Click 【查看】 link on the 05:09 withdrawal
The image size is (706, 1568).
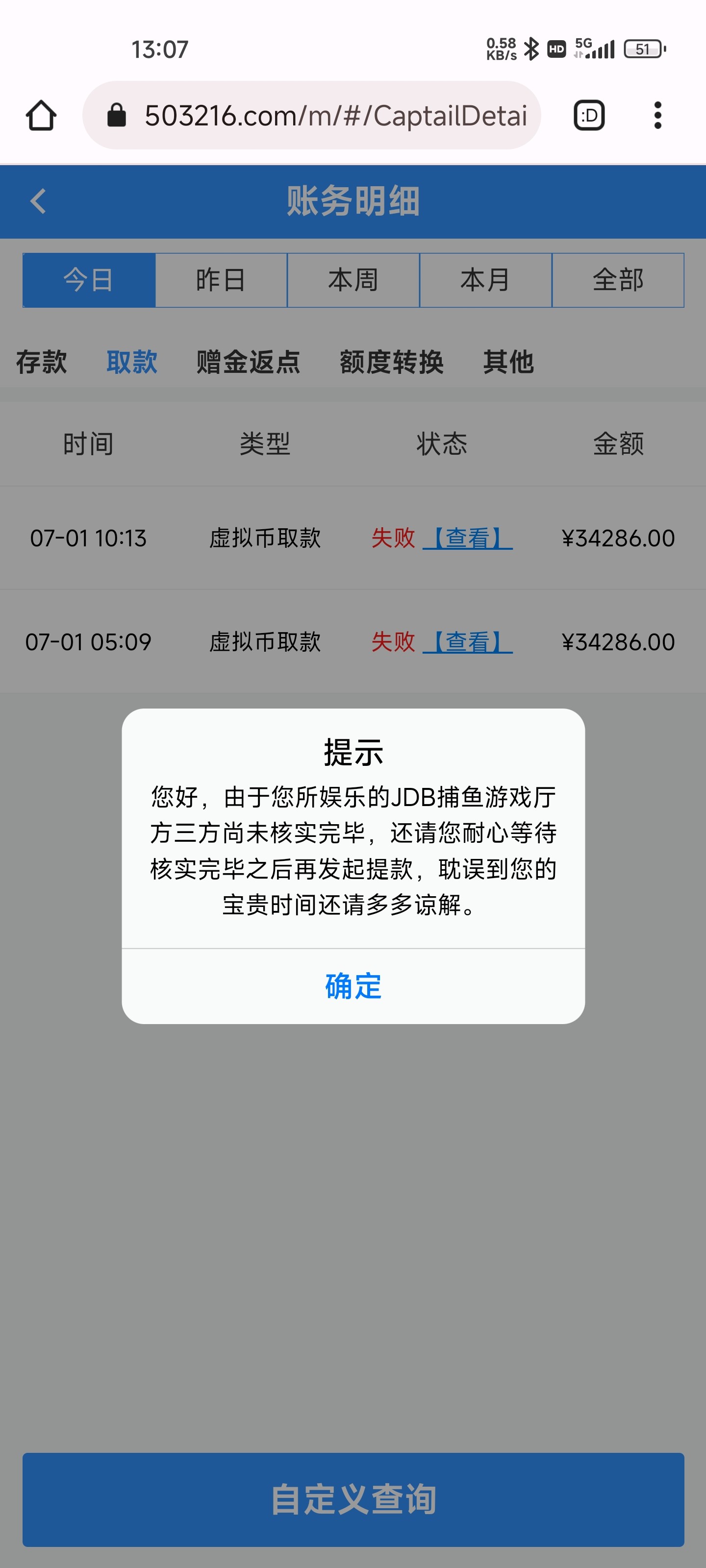pos(467,641)
